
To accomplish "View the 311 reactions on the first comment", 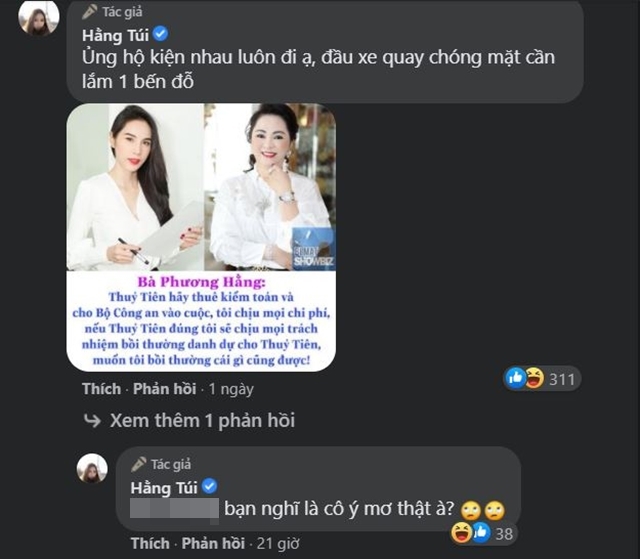I will (543, 378).
